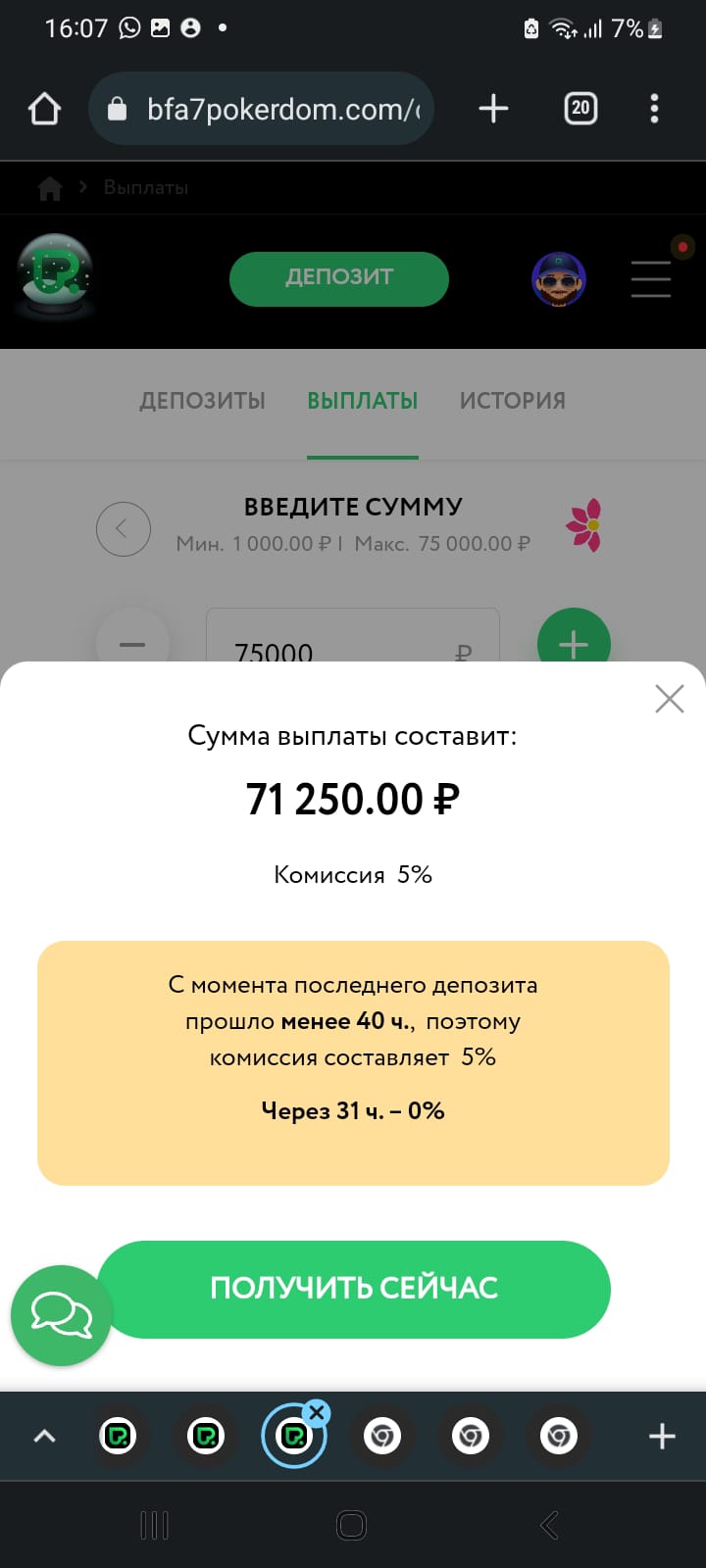
Task: Open the browser home page
Action: tap(44, 109)
